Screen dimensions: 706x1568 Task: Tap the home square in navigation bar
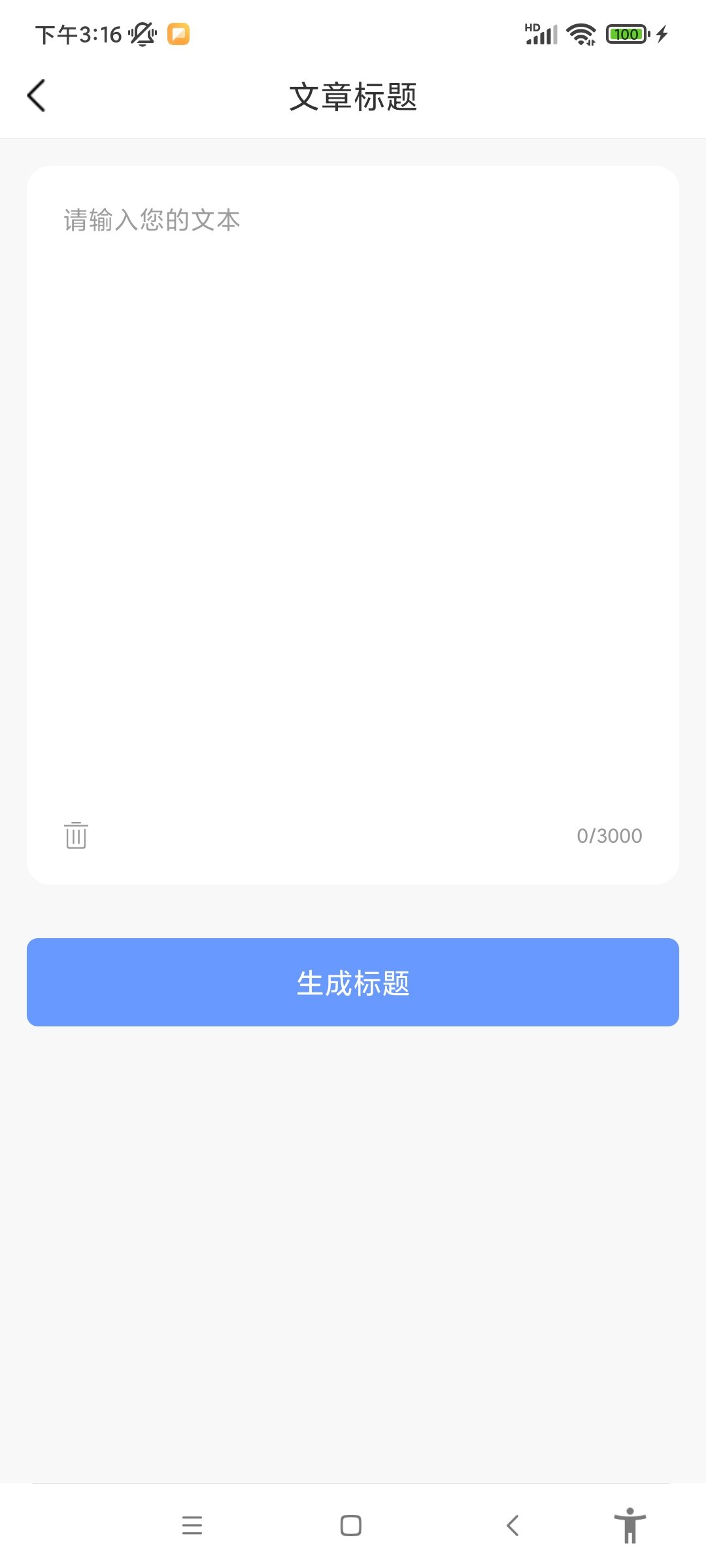coord(352,1526)
